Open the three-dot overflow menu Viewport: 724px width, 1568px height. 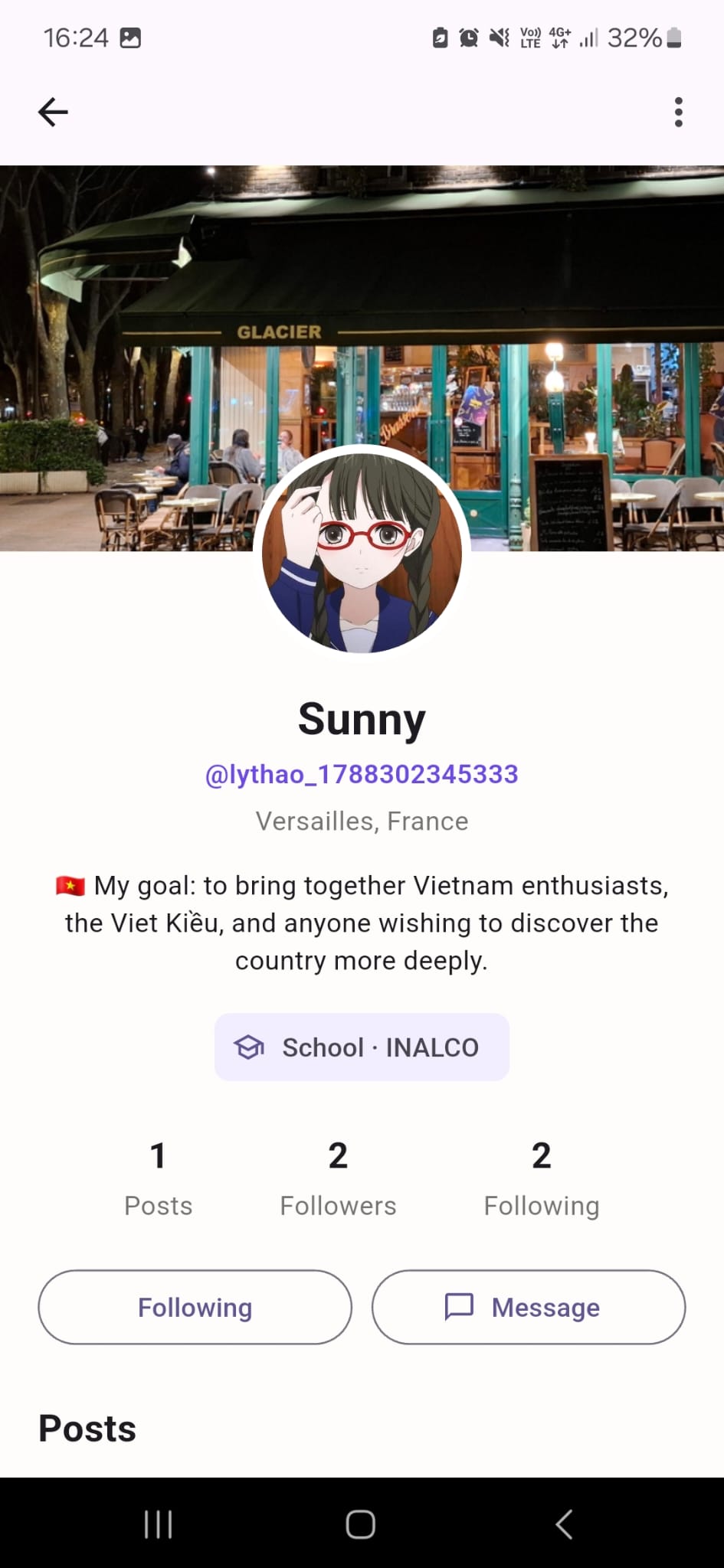678,112
